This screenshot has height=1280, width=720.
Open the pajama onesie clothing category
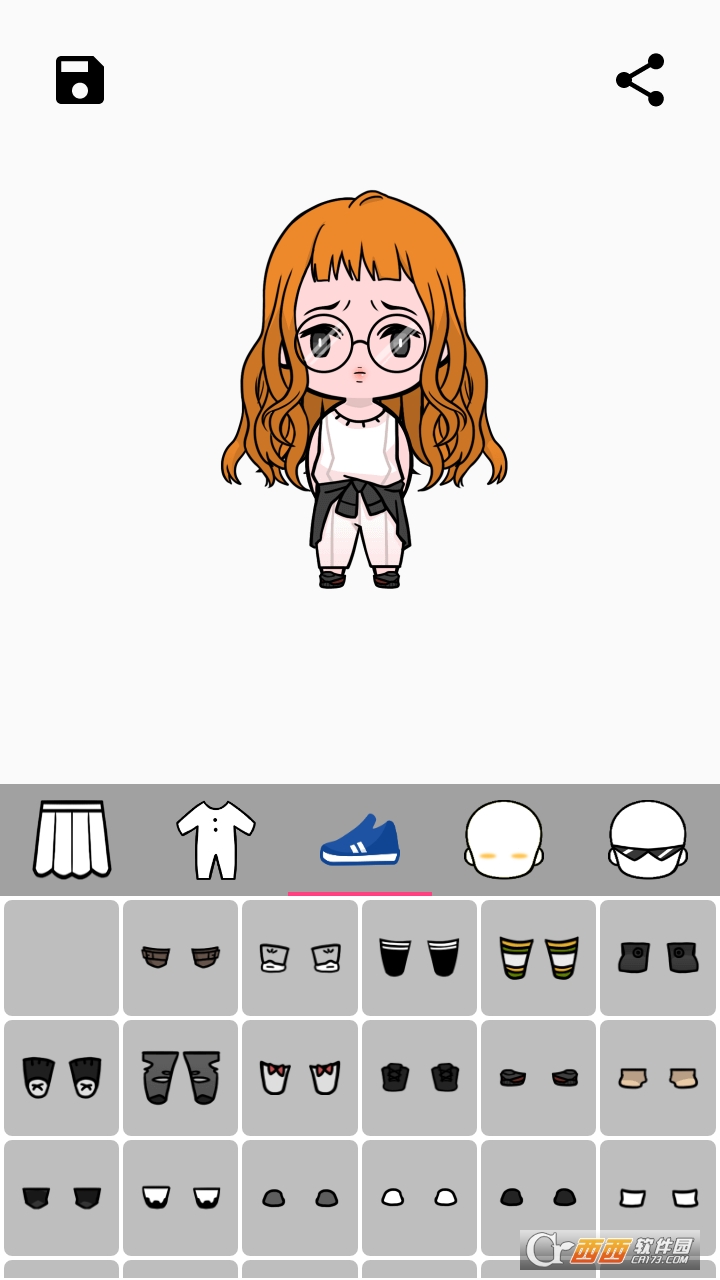click(x=214, y=838)
